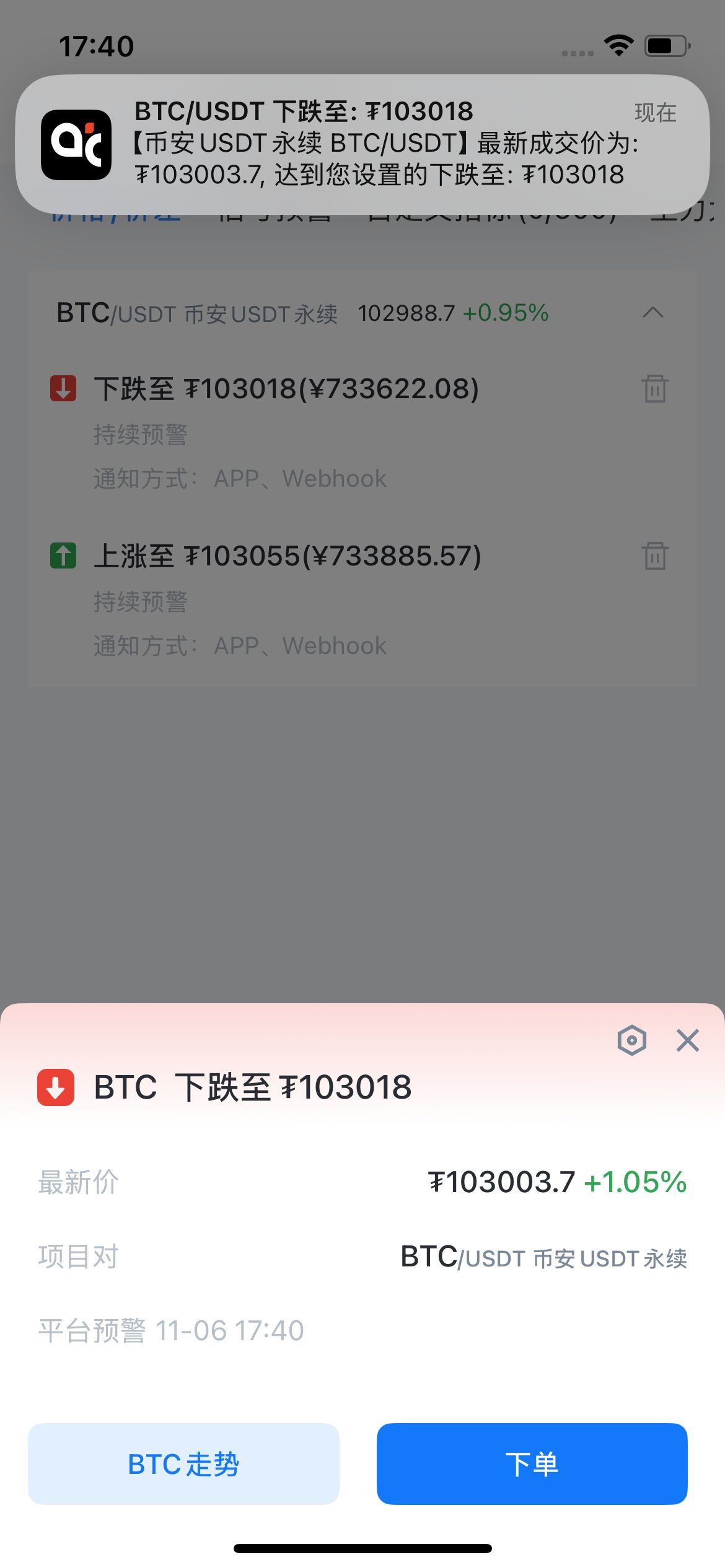
Task: Tap the green up-arrow icon on the rise alert
Action: click(x=61, y=555)
